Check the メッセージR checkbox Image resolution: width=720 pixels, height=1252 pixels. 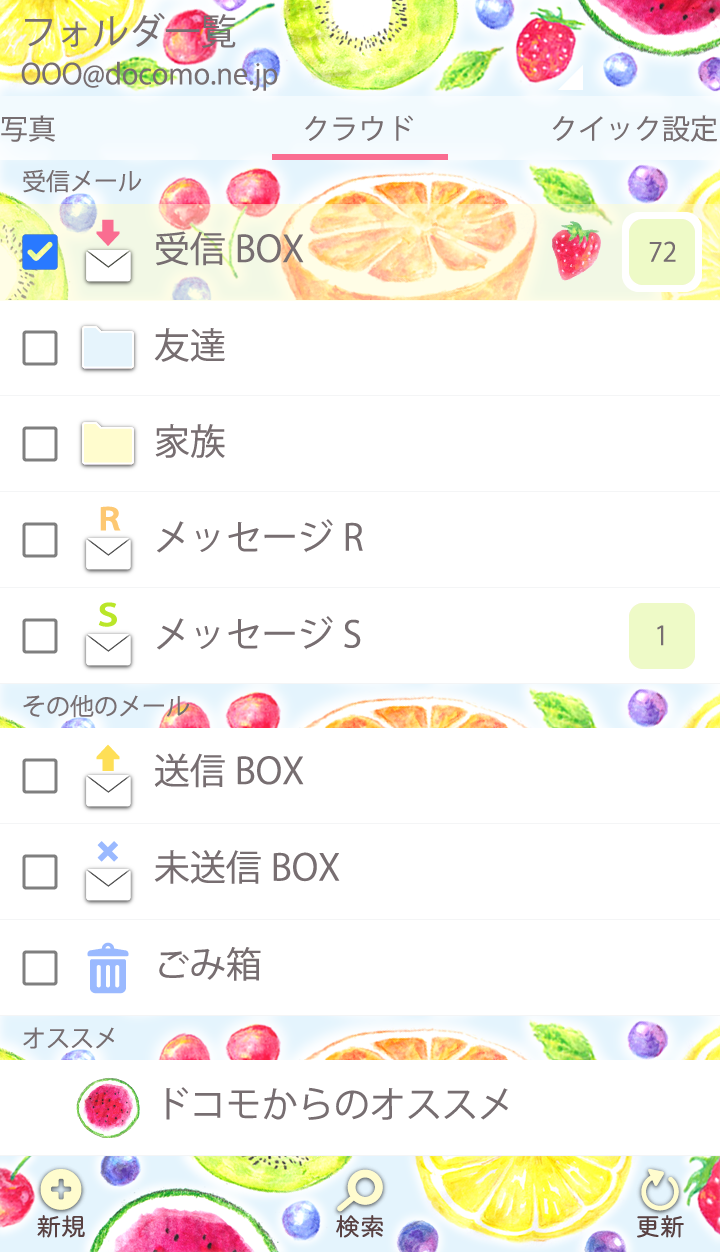40,540
